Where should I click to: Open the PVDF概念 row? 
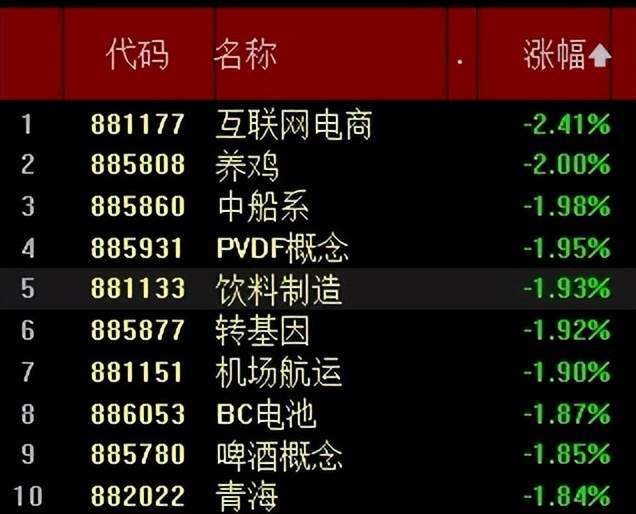[282, 247]
